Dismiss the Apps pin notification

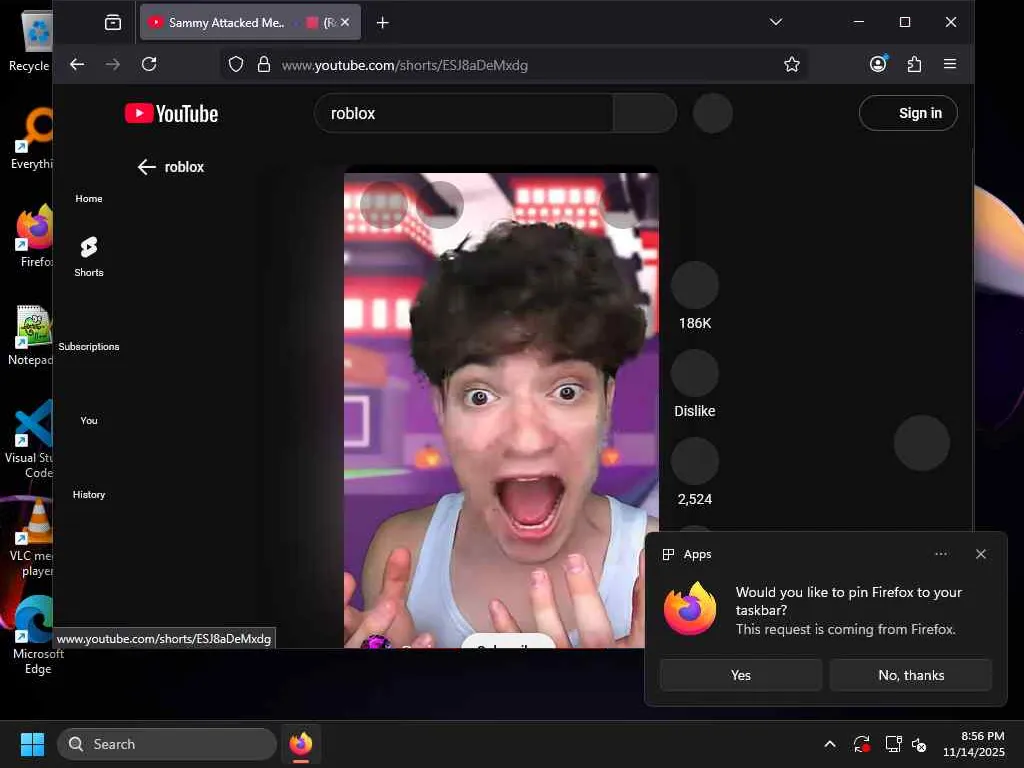980,554
